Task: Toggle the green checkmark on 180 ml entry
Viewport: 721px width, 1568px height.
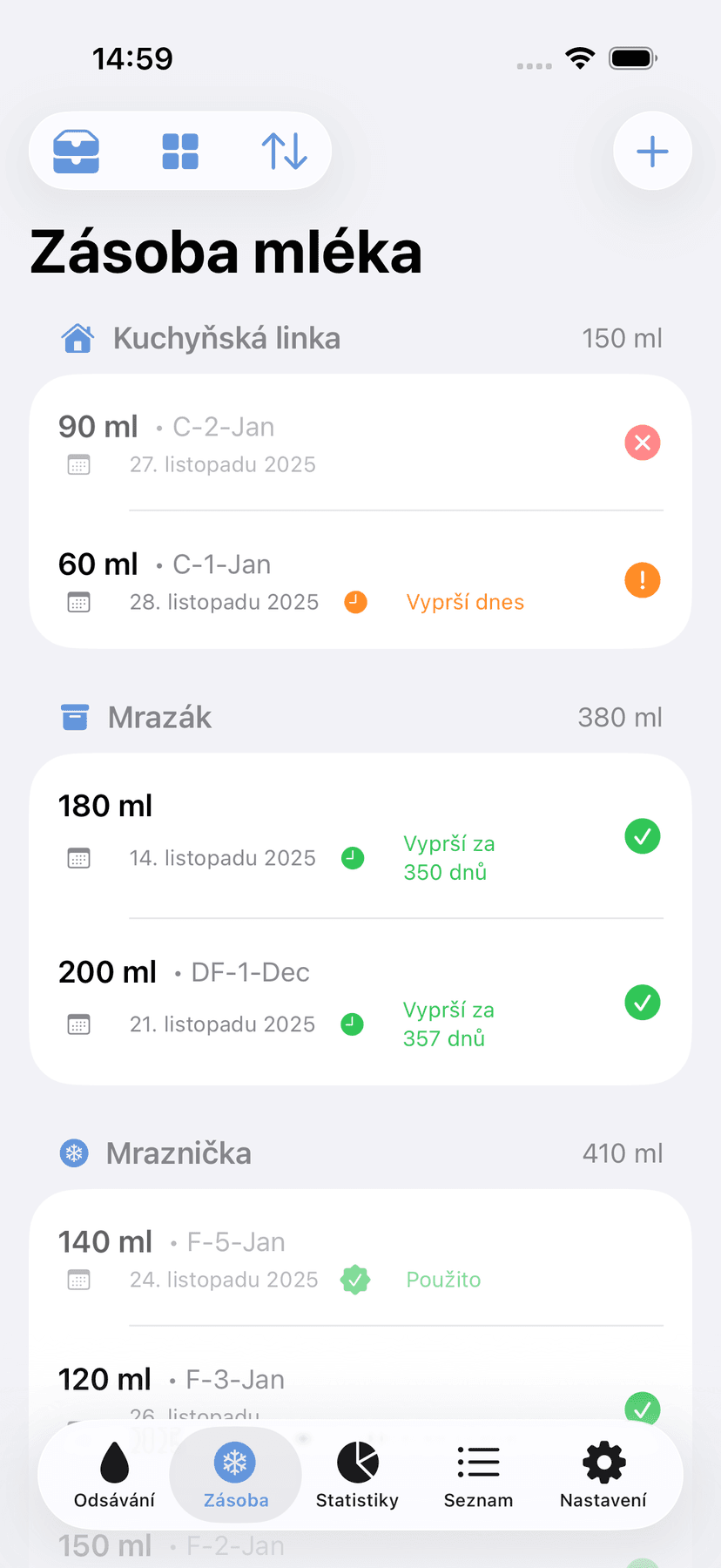Action: coord(642,837)
